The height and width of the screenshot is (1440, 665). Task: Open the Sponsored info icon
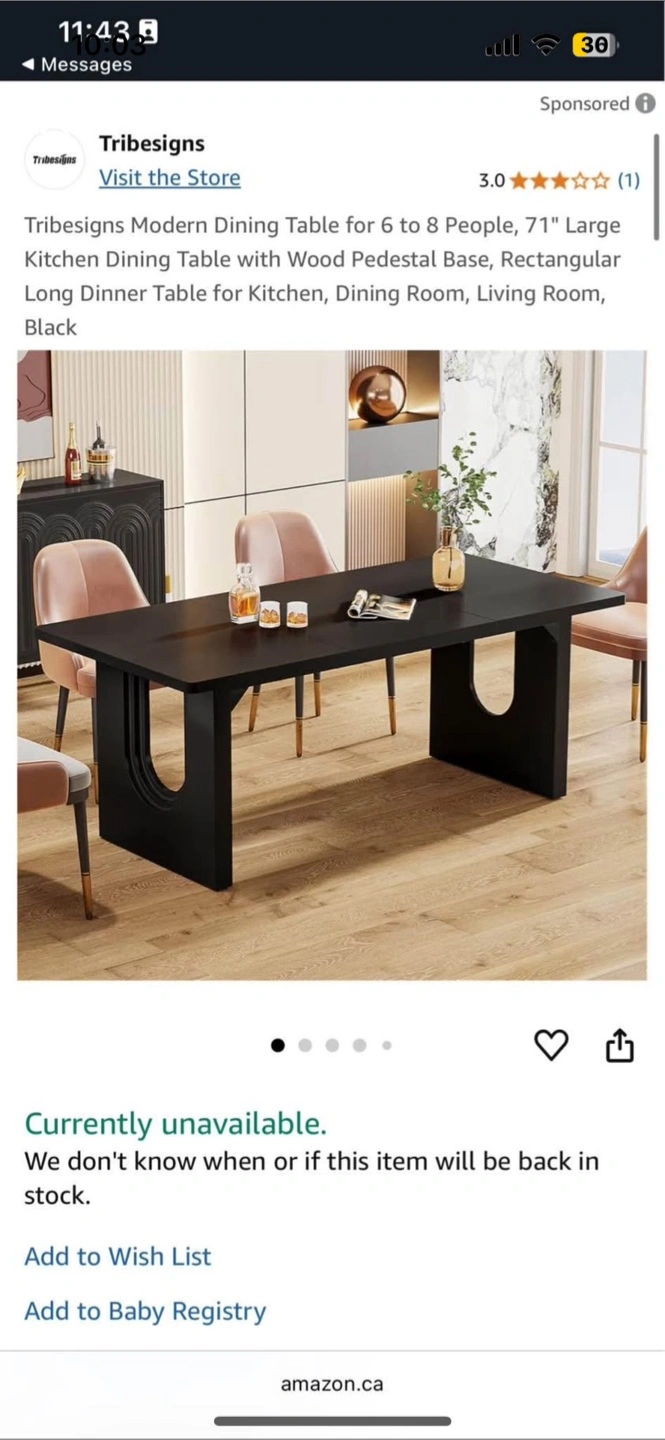click(x=646, y=103)
